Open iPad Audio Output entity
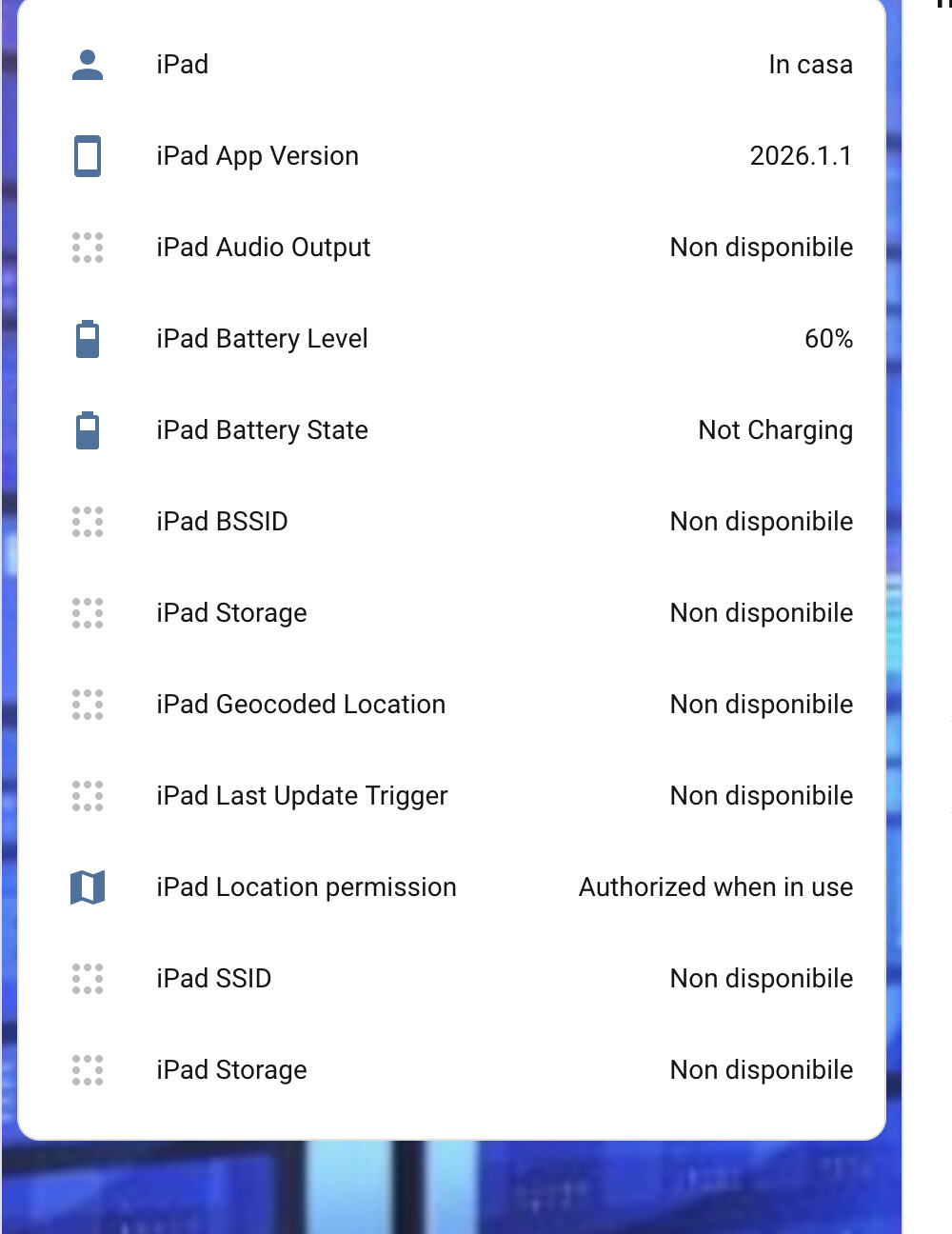952x1234 pixels. click(263, 248)
